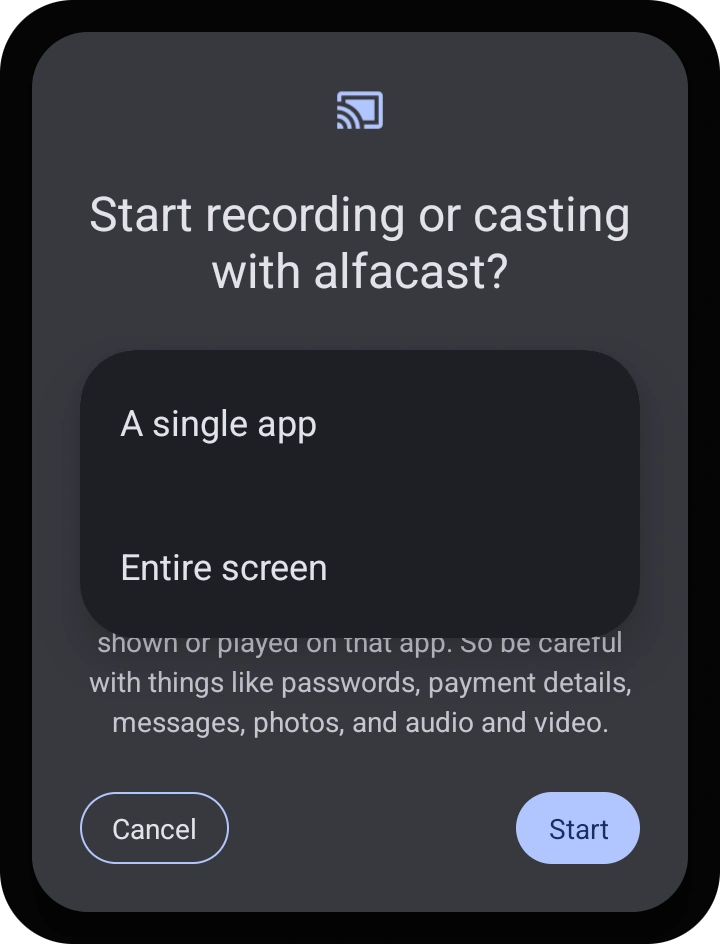This screenshot has width=720, height=944.
Task: Cancel the screen recording request
Action: (153, 828)
